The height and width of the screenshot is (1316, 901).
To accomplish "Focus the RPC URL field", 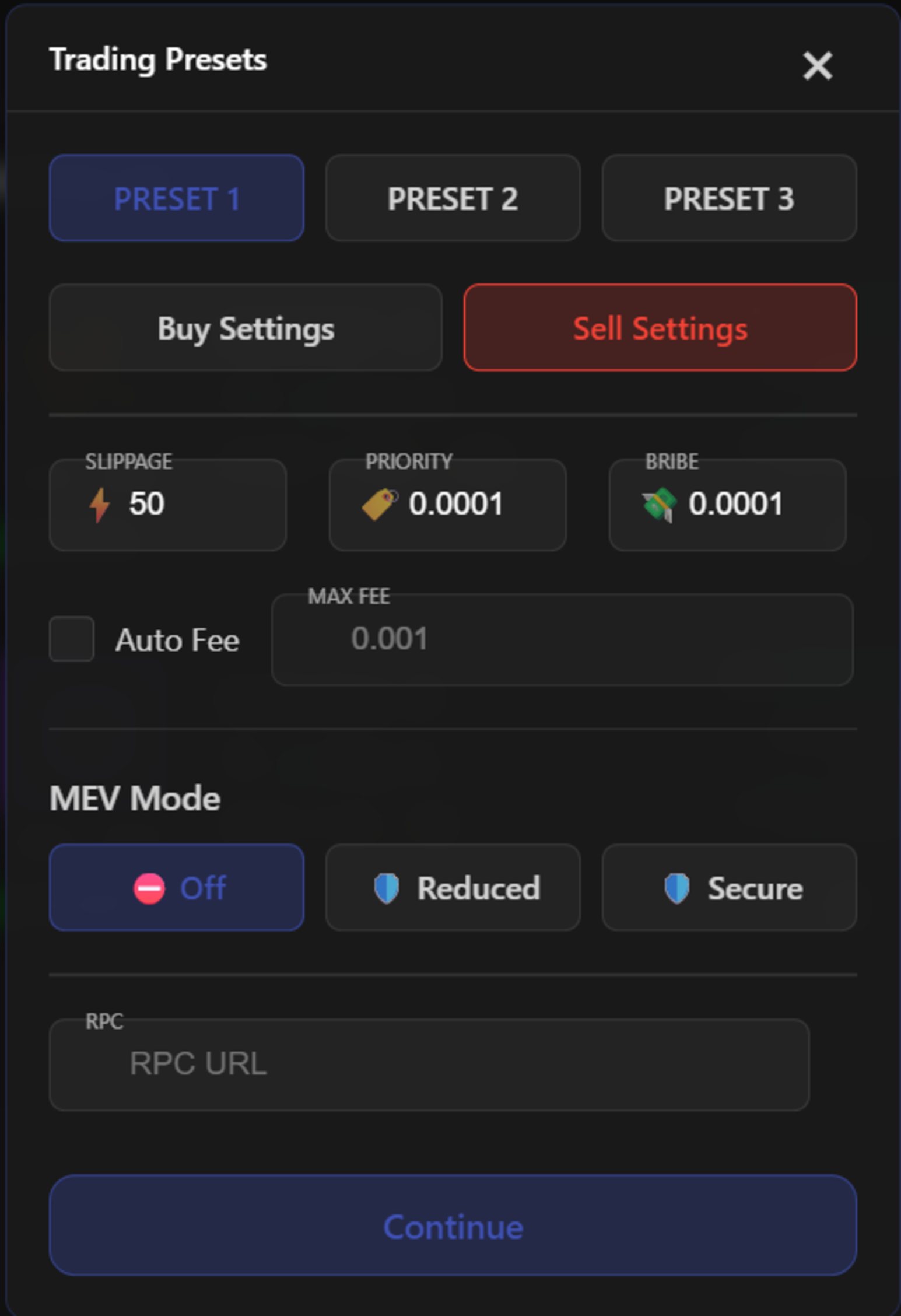I will pos(429,1065).
